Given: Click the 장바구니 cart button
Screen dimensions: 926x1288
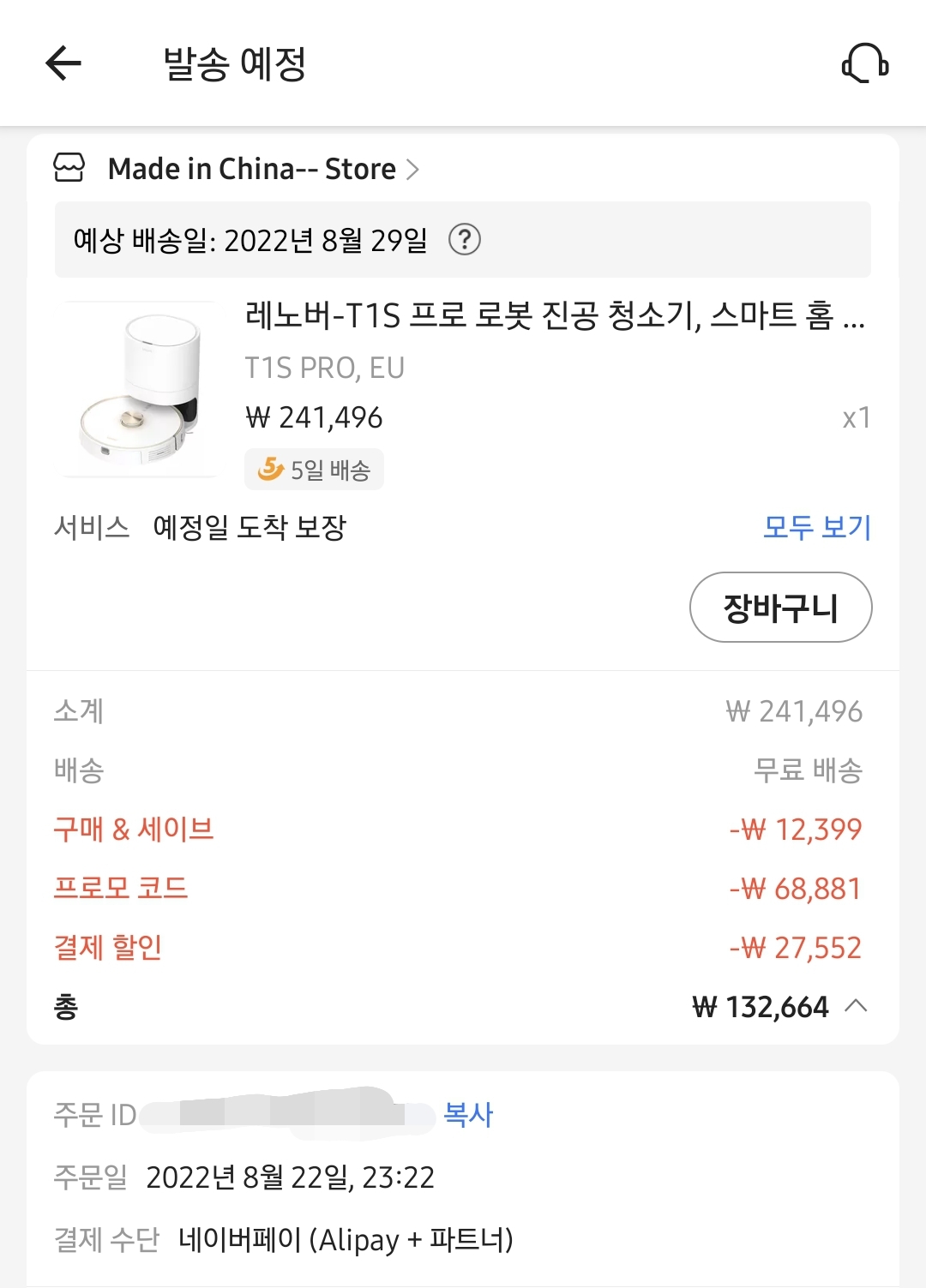Looking at the screenshot, I should click(x=780, y=608).
